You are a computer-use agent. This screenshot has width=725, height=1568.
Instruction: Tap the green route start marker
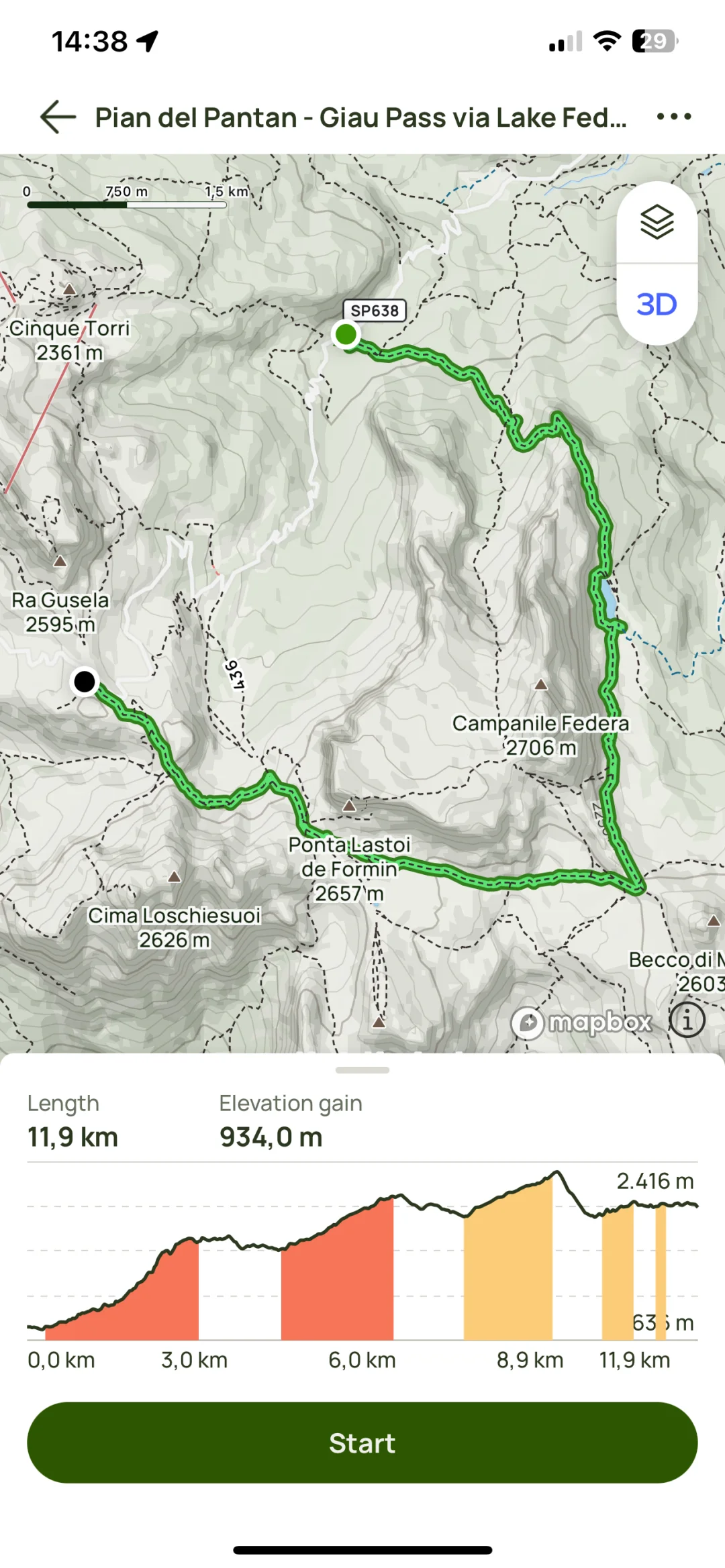point(346,333)
